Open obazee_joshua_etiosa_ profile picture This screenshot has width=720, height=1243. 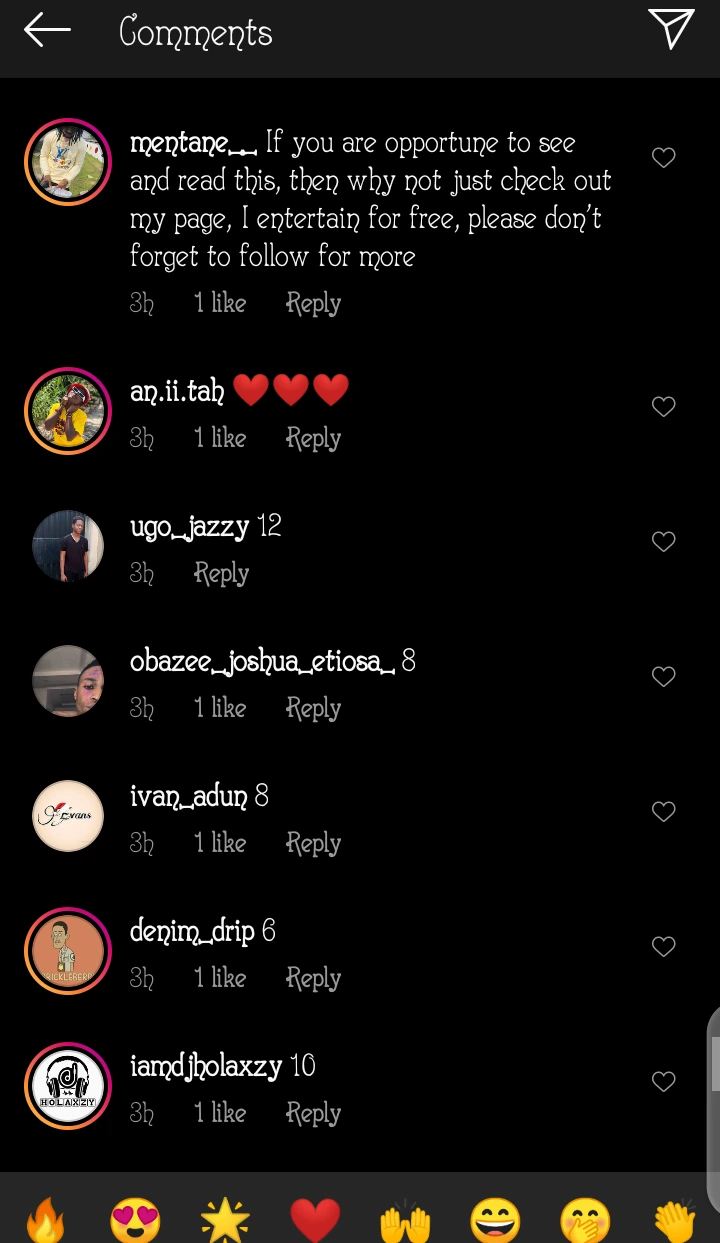click(x=68, y=681)
